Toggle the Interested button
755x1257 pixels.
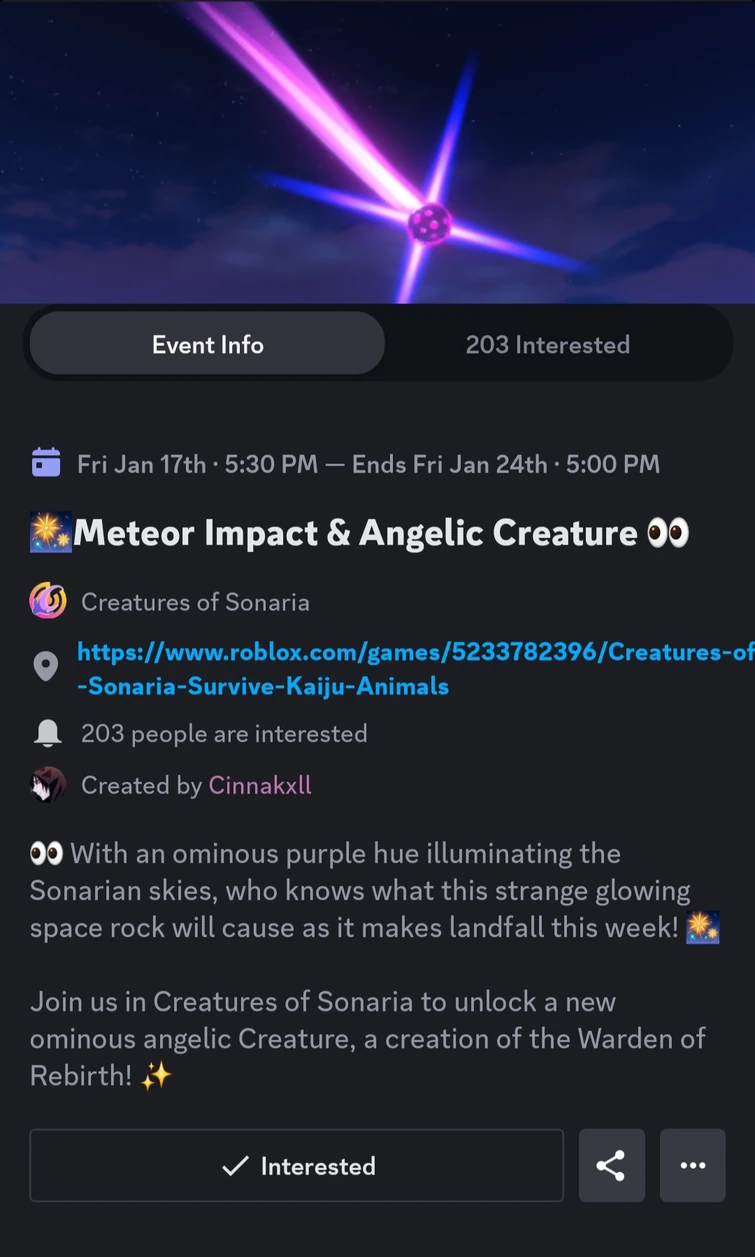point(296,1165)
